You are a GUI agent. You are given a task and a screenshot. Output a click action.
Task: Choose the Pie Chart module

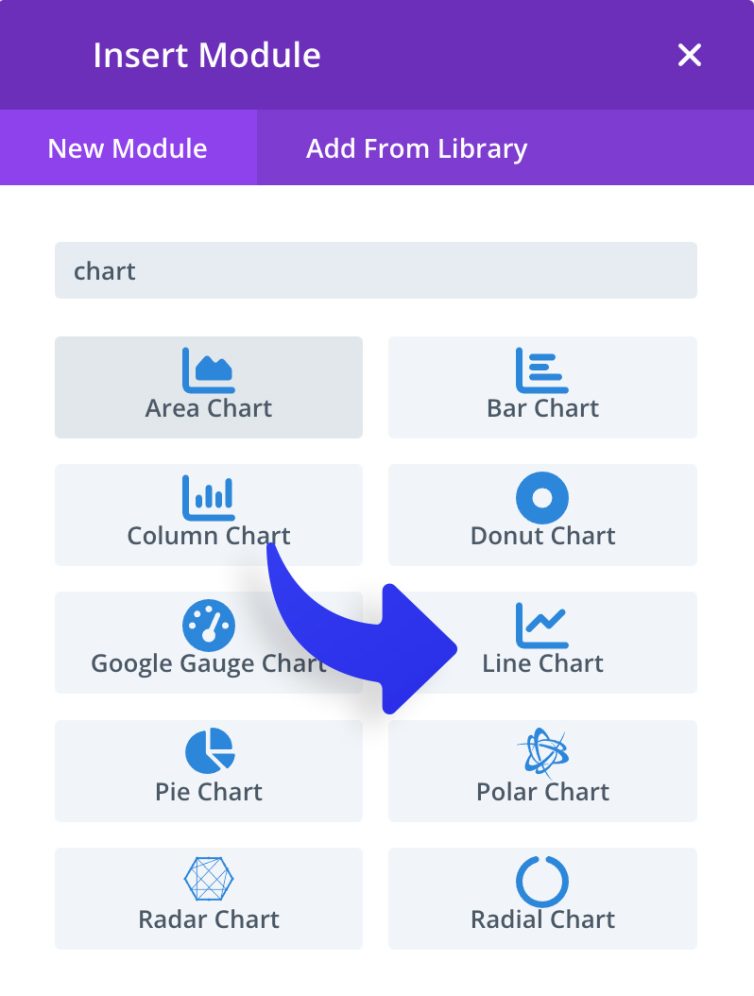click(208, 770)
